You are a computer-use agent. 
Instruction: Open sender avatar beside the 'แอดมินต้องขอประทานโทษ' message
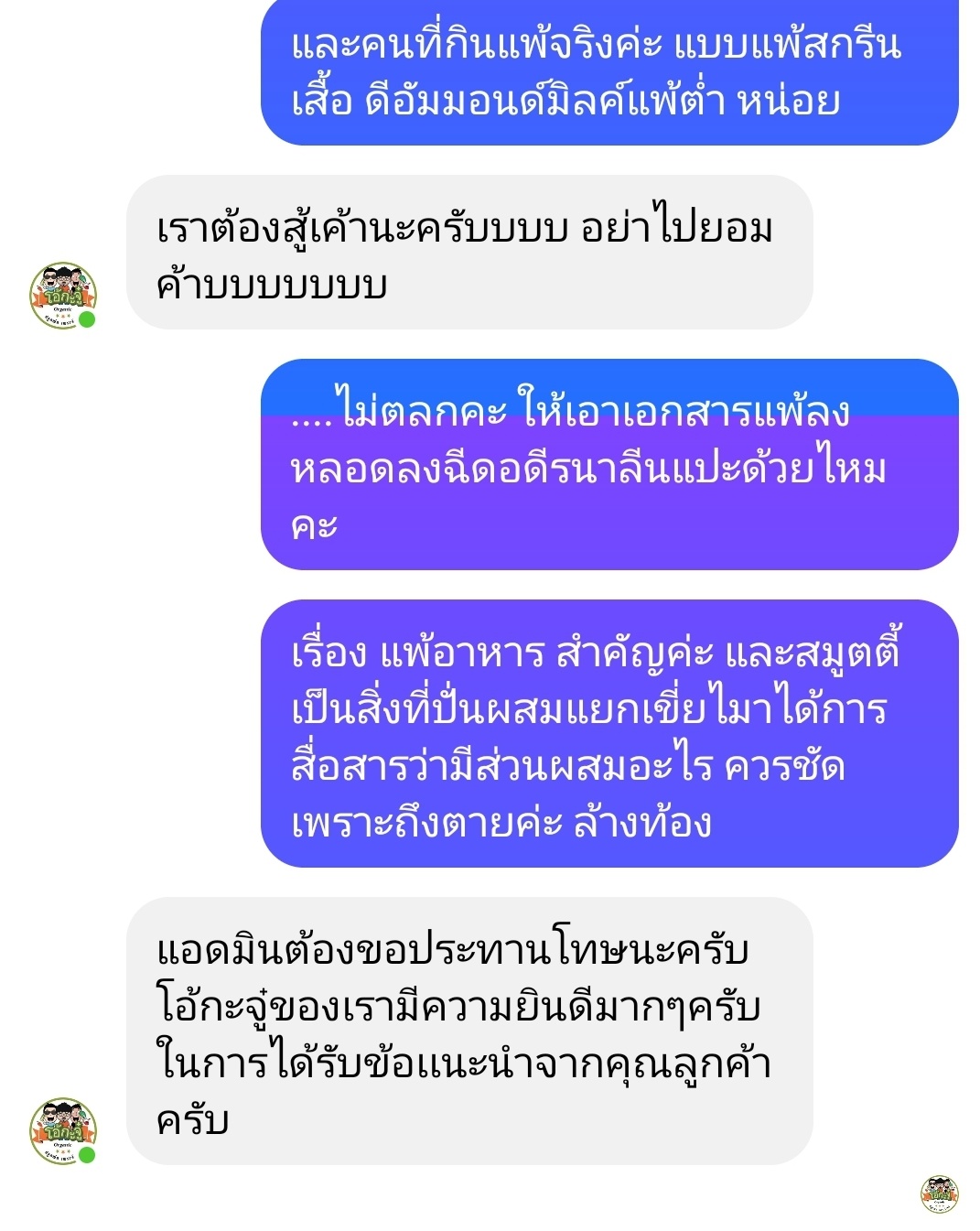(x=62, y=1131)
